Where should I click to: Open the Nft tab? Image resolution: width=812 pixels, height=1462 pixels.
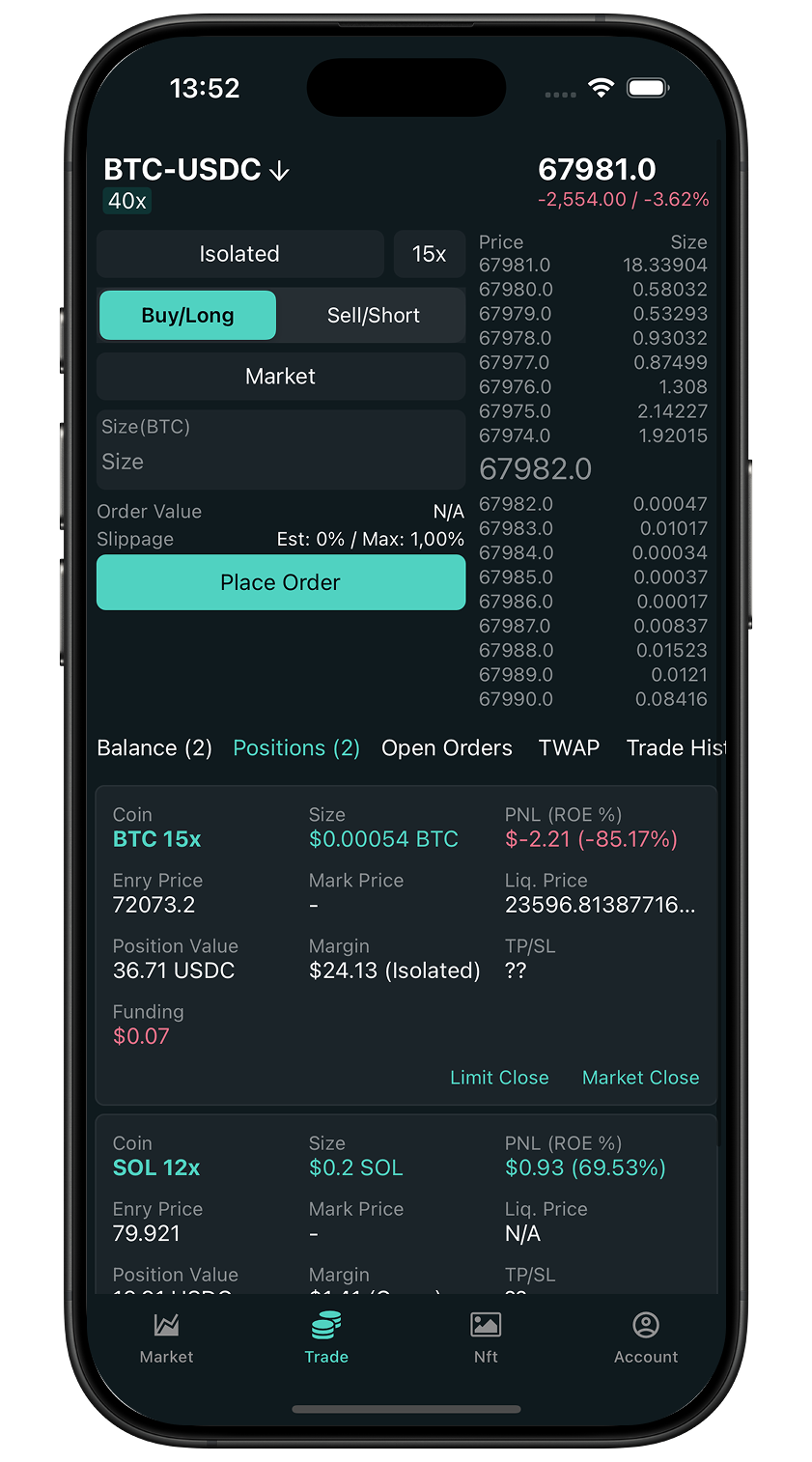tap(486, 1337)
